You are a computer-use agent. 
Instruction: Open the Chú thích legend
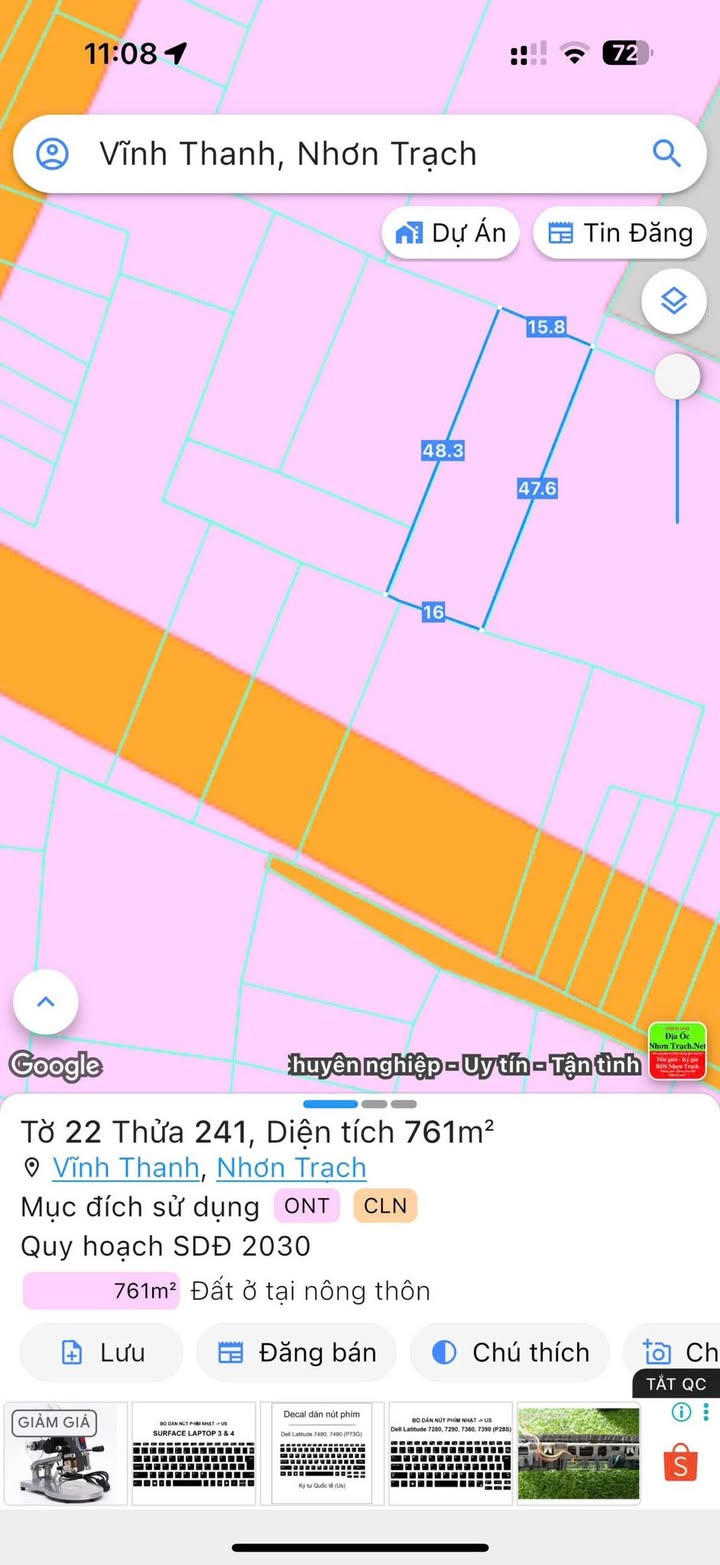coord(510,1353)
